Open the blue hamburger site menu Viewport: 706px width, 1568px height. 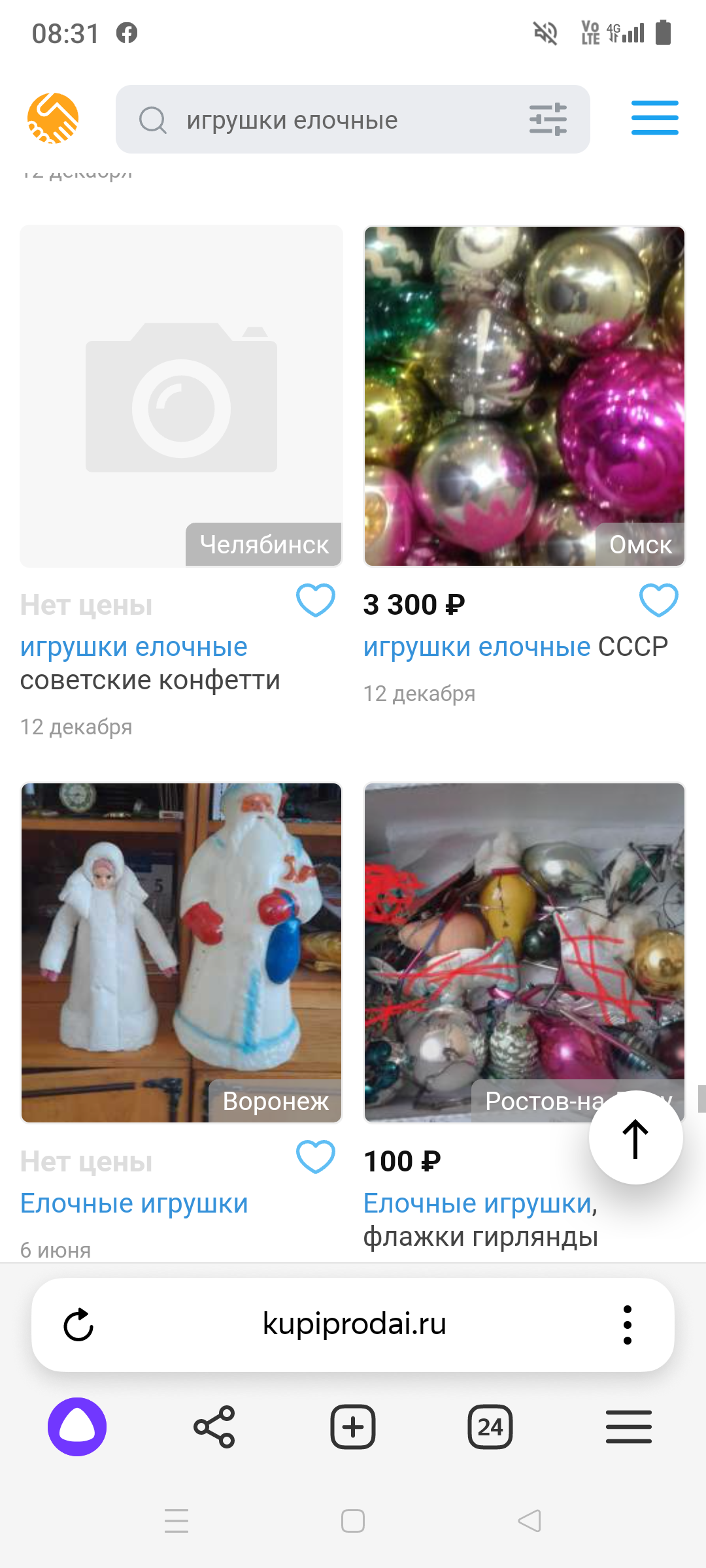tap(654, 118)
